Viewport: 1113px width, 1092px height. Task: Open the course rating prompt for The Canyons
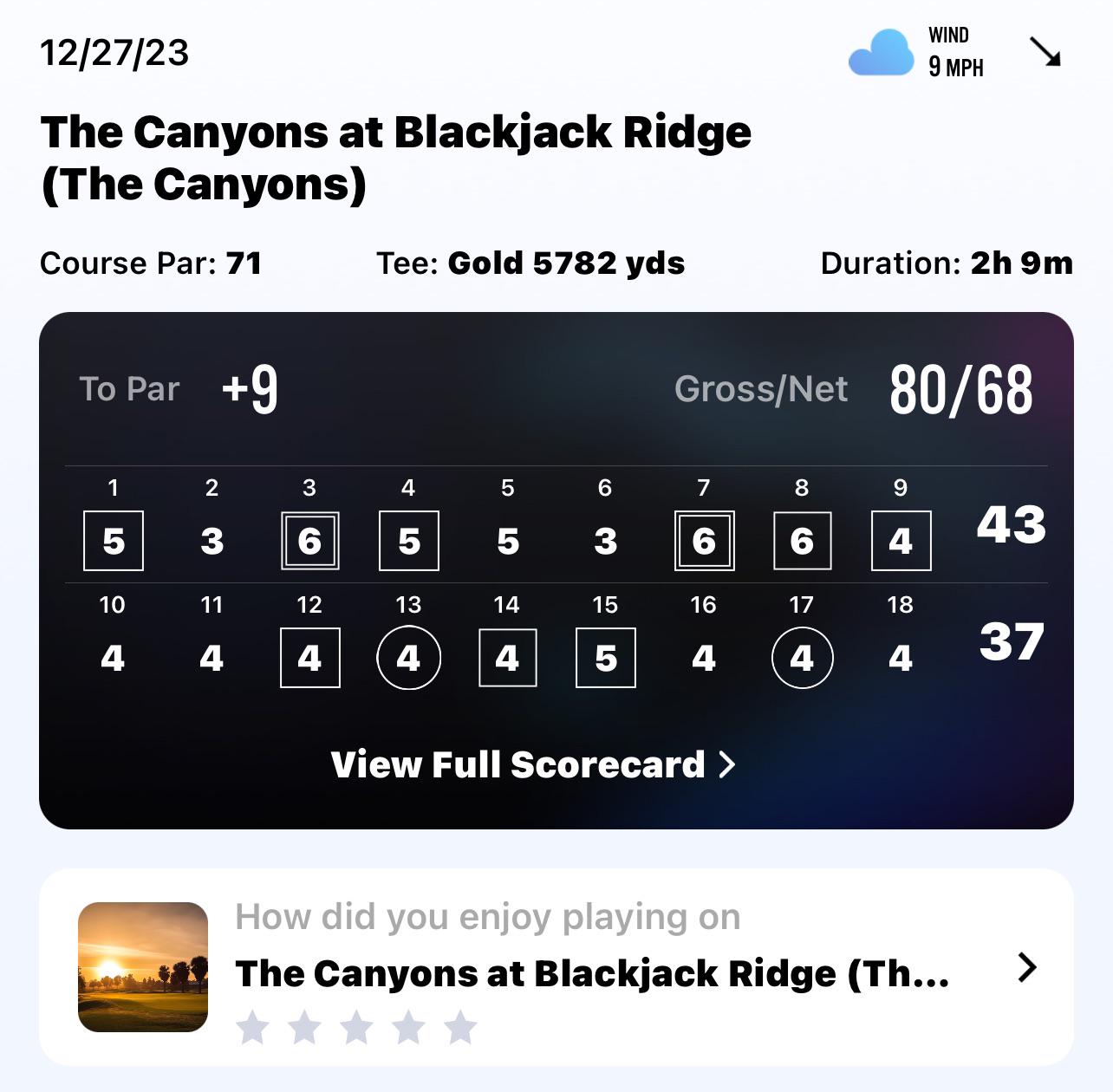[1026, 967]
